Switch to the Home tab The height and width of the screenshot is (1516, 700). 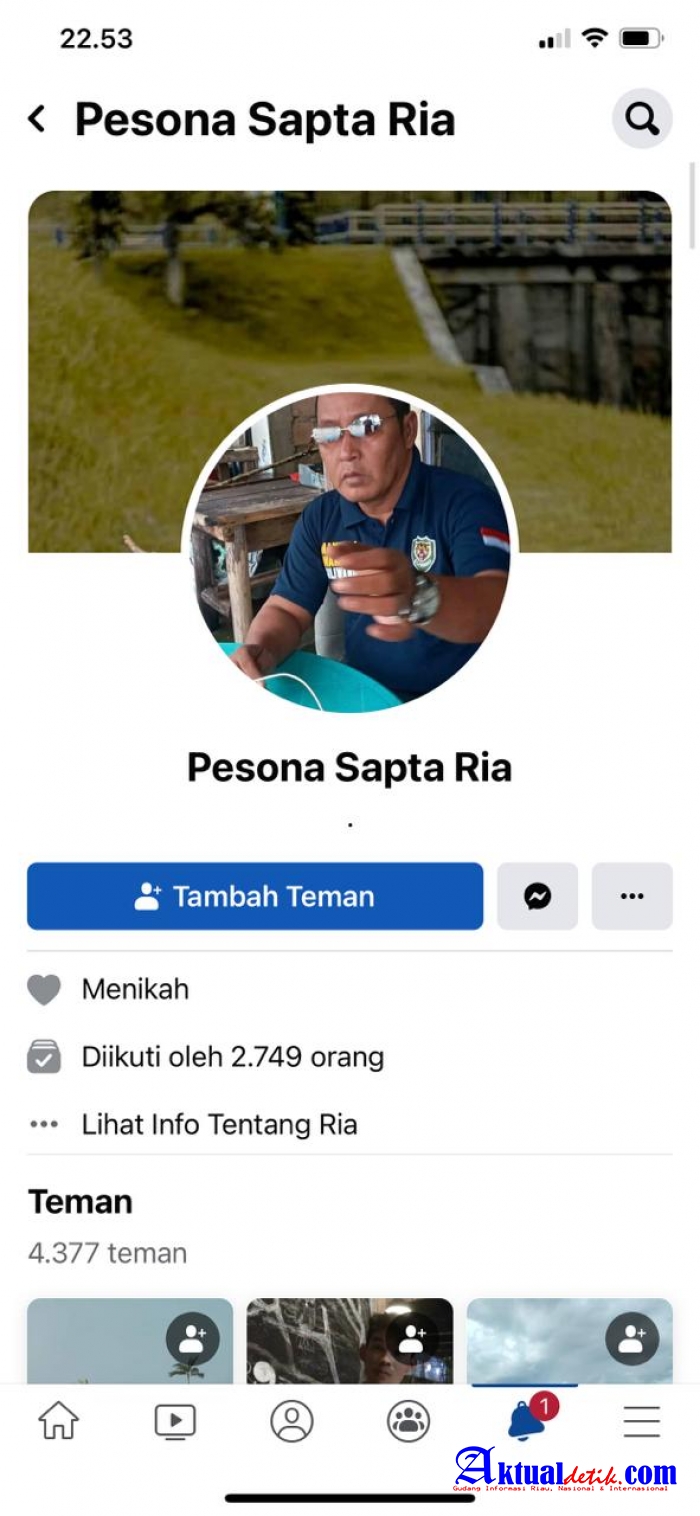[58, 1420]
